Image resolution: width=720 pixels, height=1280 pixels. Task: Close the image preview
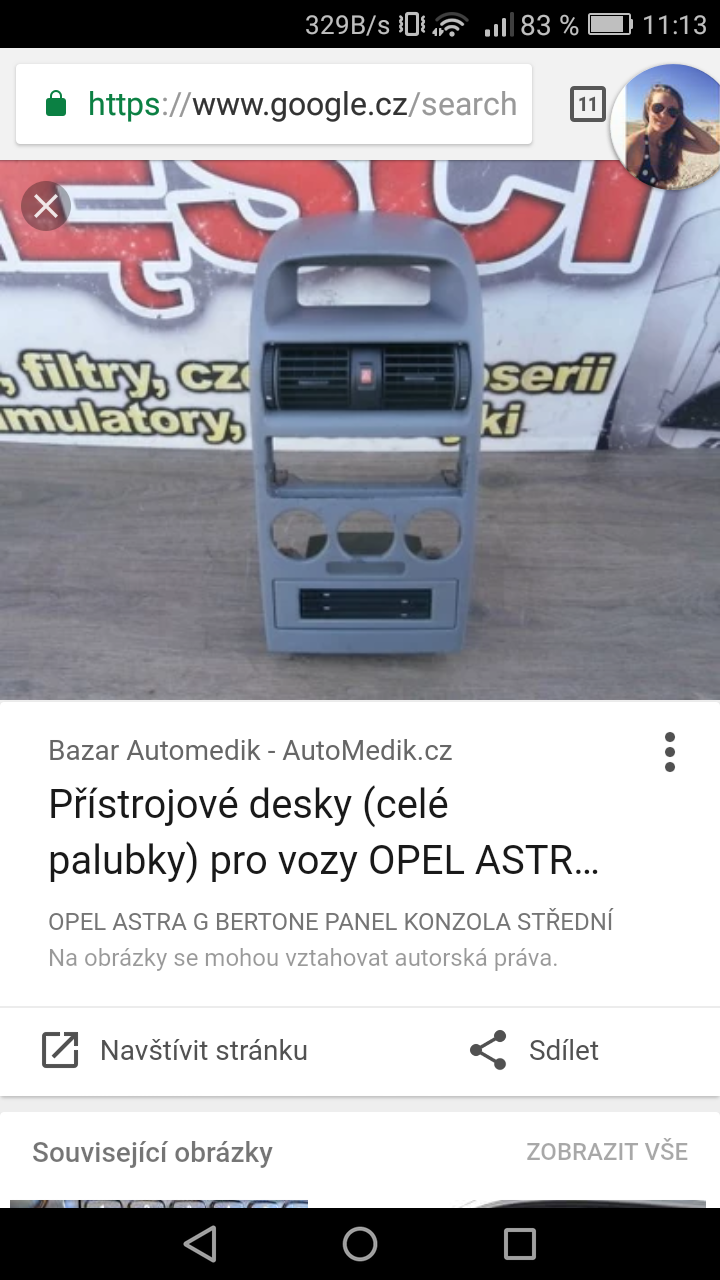click(46, 207)
